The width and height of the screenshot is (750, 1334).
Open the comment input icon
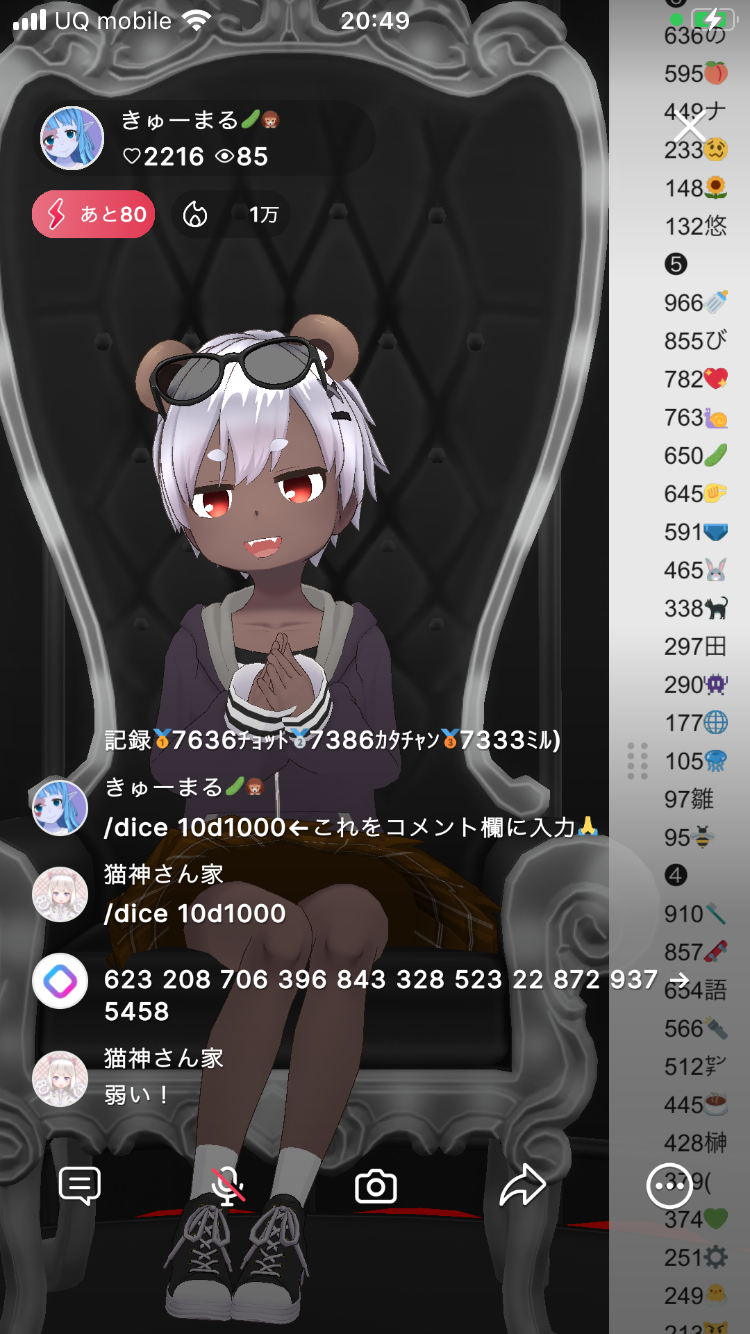(x=80, y=1186)
